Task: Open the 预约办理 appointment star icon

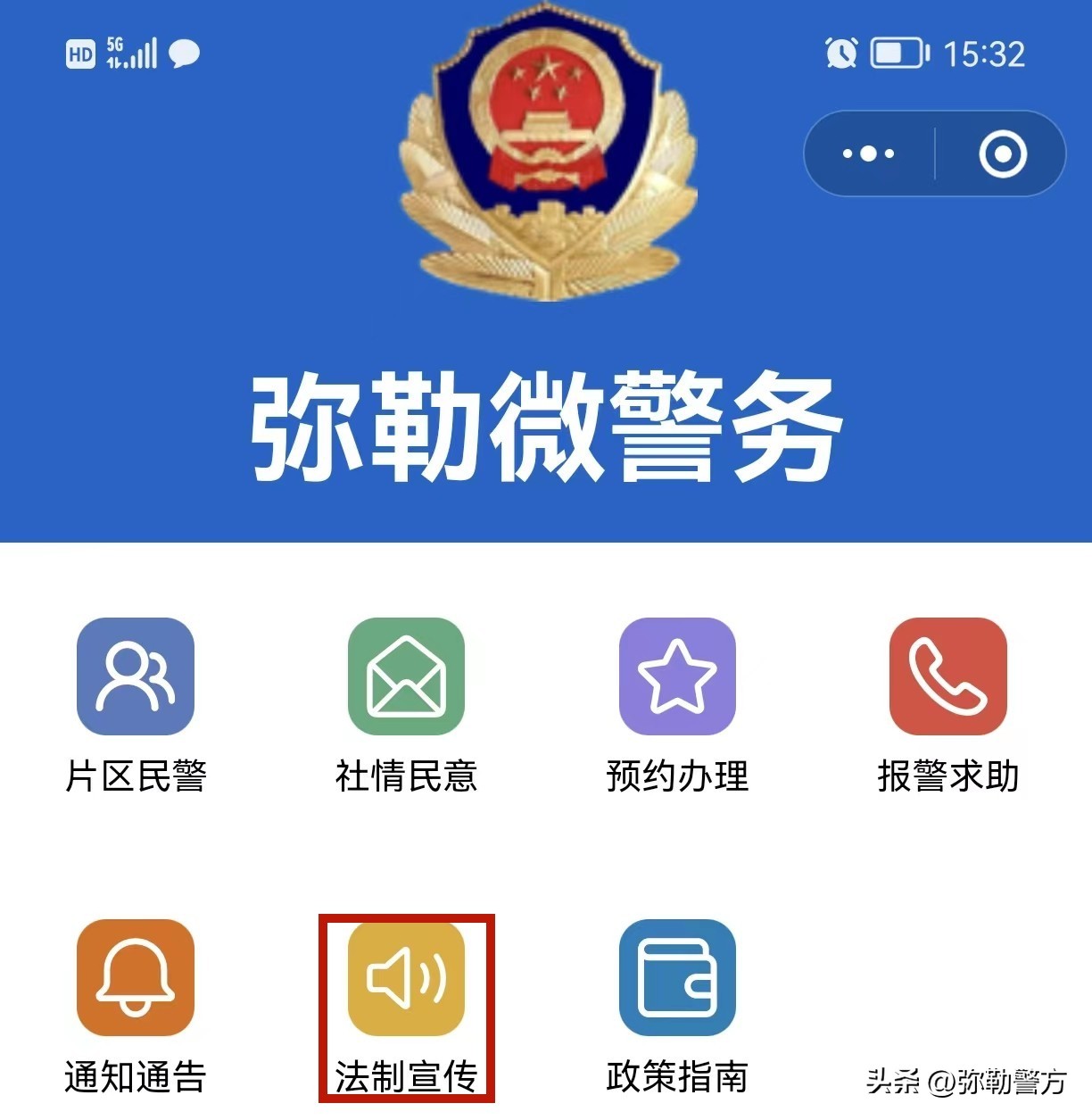Action: click(x=678, y=676)
